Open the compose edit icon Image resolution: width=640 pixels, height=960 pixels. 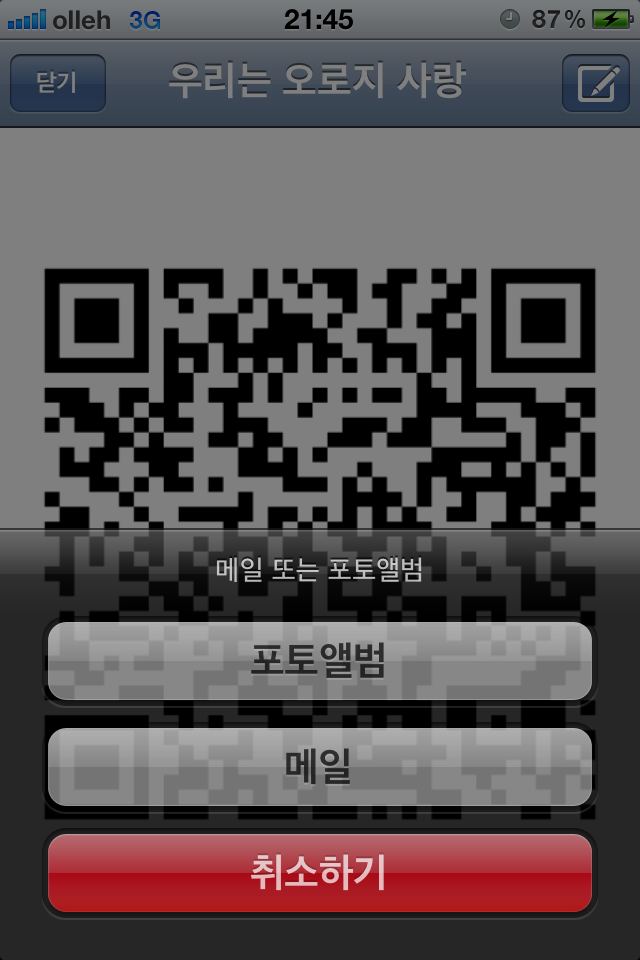pos(595,83)
